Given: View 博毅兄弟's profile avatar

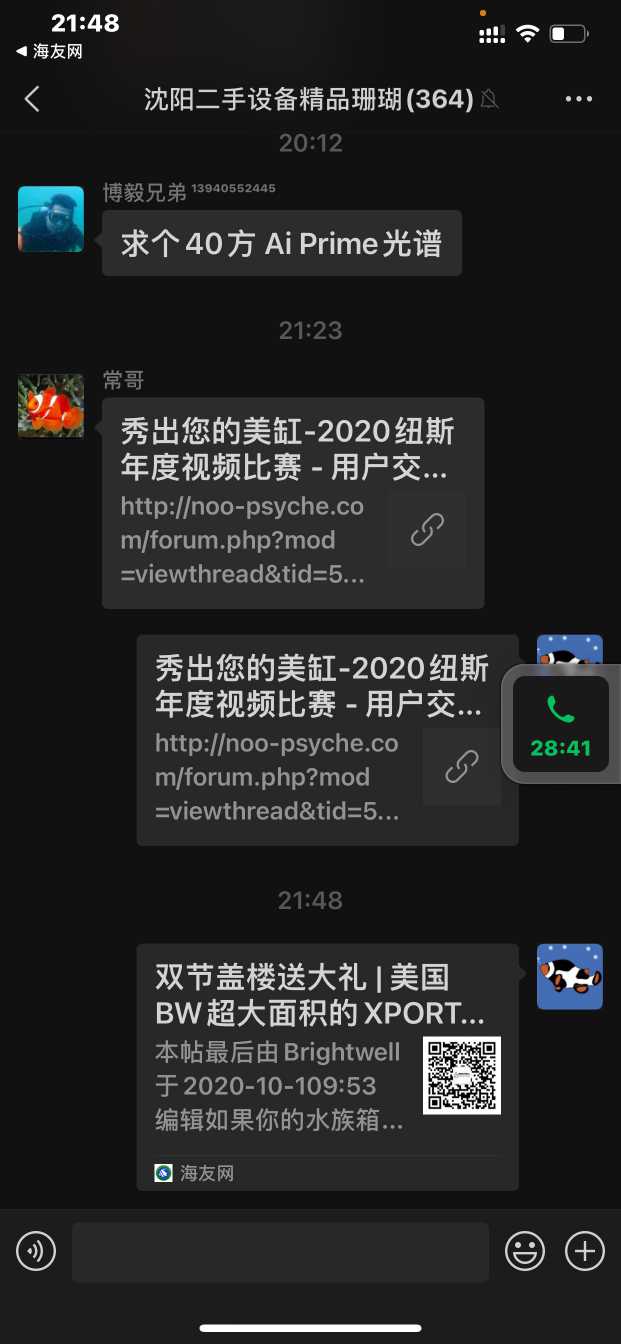Looking at the screenshot, I should click(x=51, y=218).
